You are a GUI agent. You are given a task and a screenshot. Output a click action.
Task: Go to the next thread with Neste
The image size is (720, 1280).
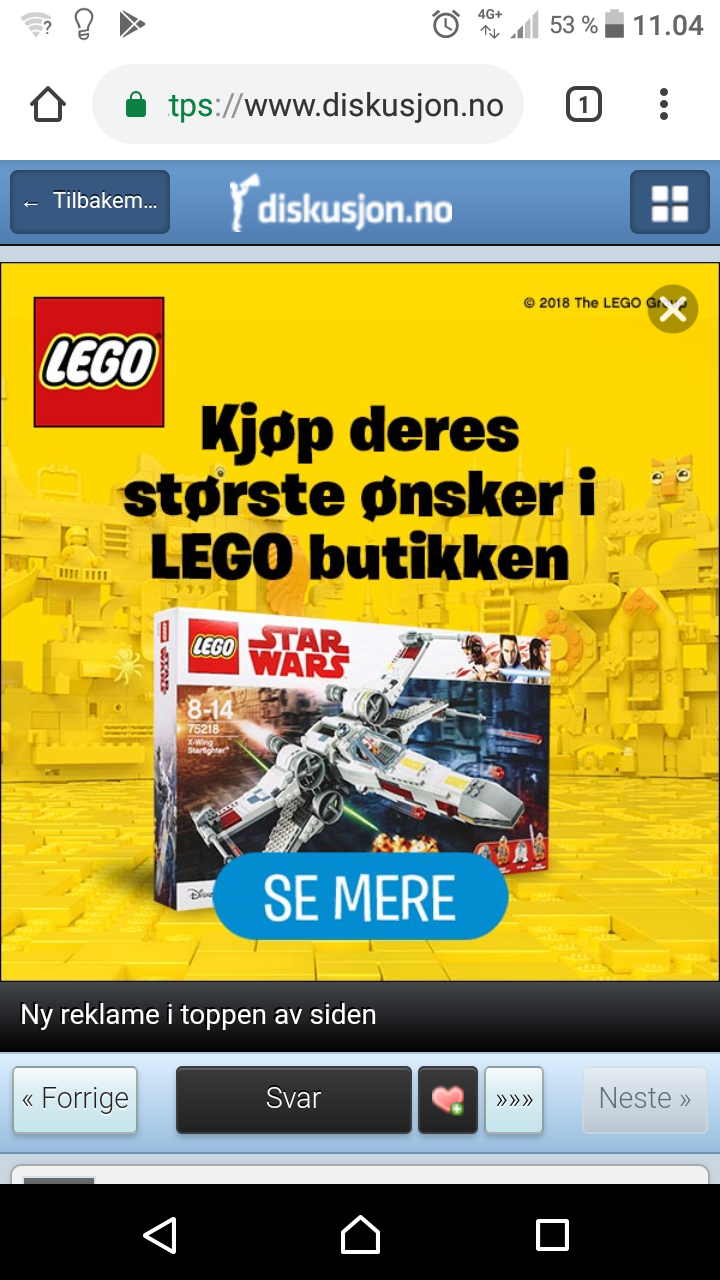645,1099
